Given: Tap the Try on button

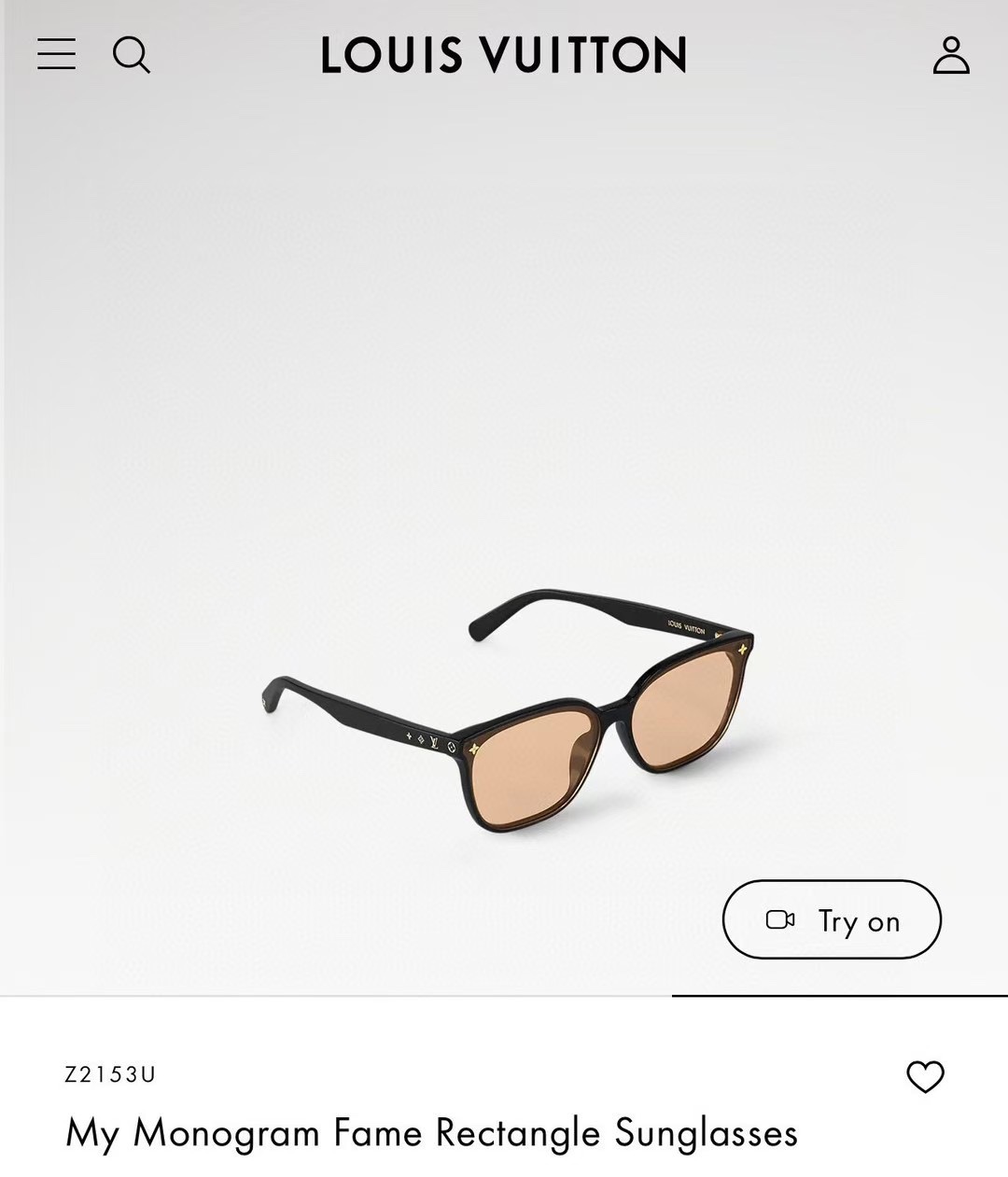Looking at the screenshot, I should click(x=832, y=920).
